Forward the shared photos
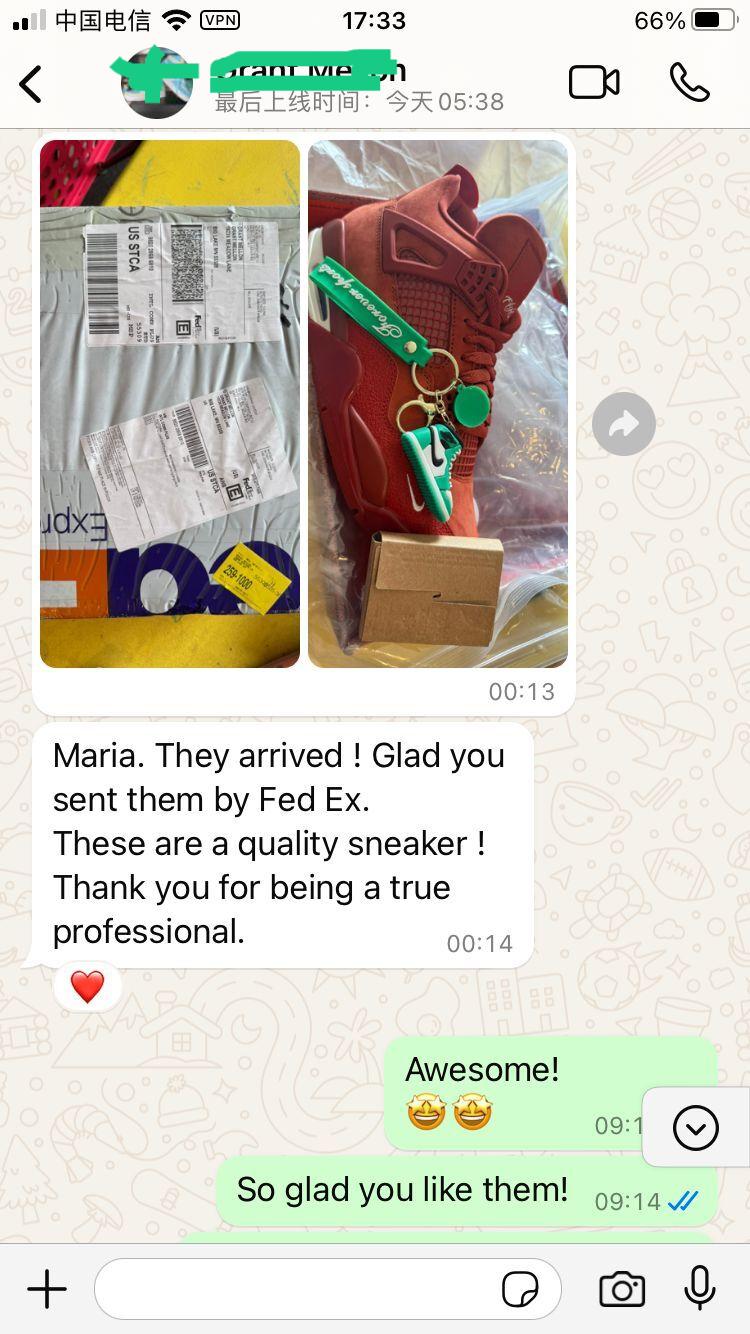The height and width of the screenshot is (1334, 750). pos(623,425)
